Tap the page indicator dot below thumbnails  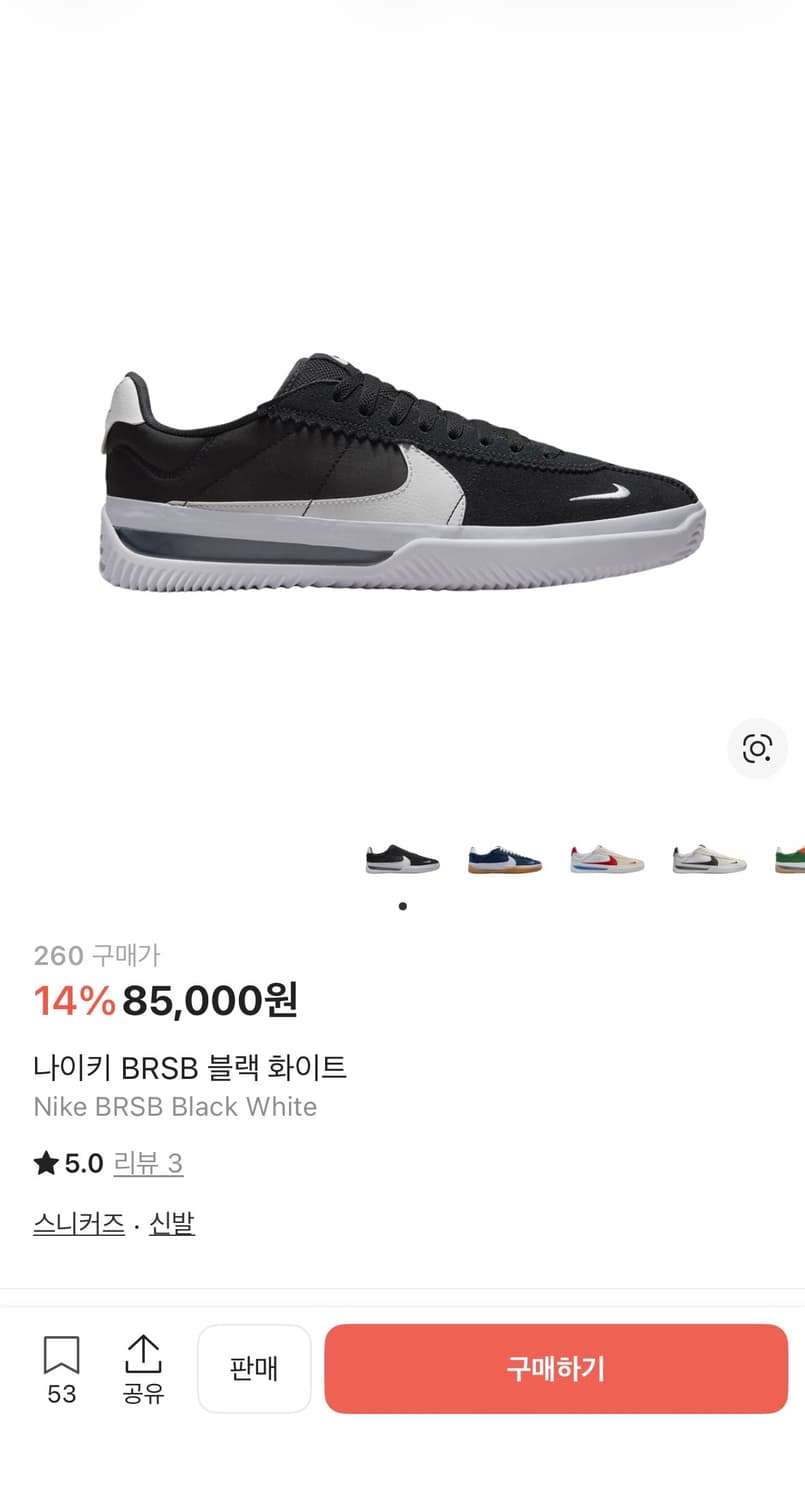coord(402,906)
